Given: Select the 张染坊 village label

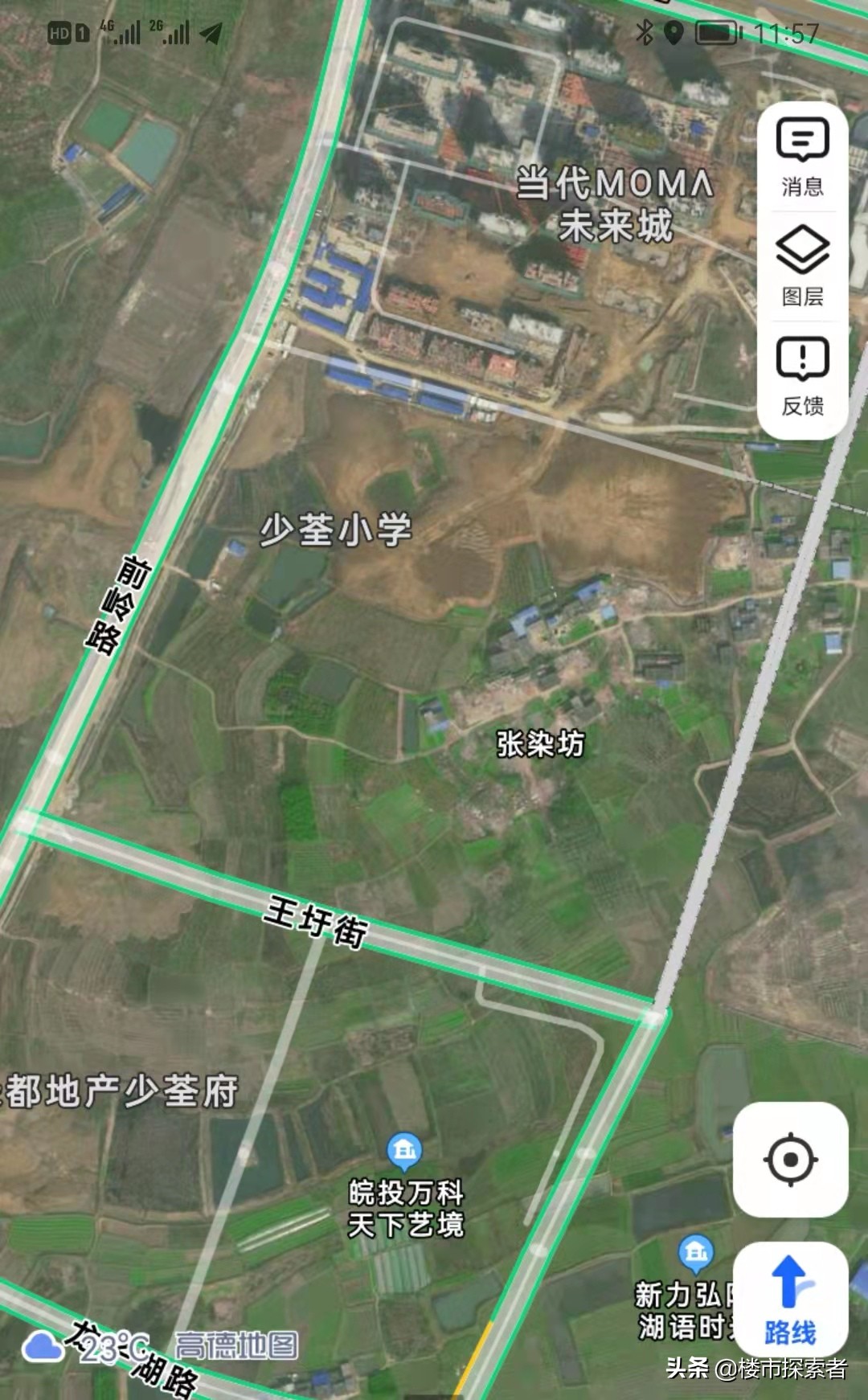Looking at the screenshot, I should 541,744.
